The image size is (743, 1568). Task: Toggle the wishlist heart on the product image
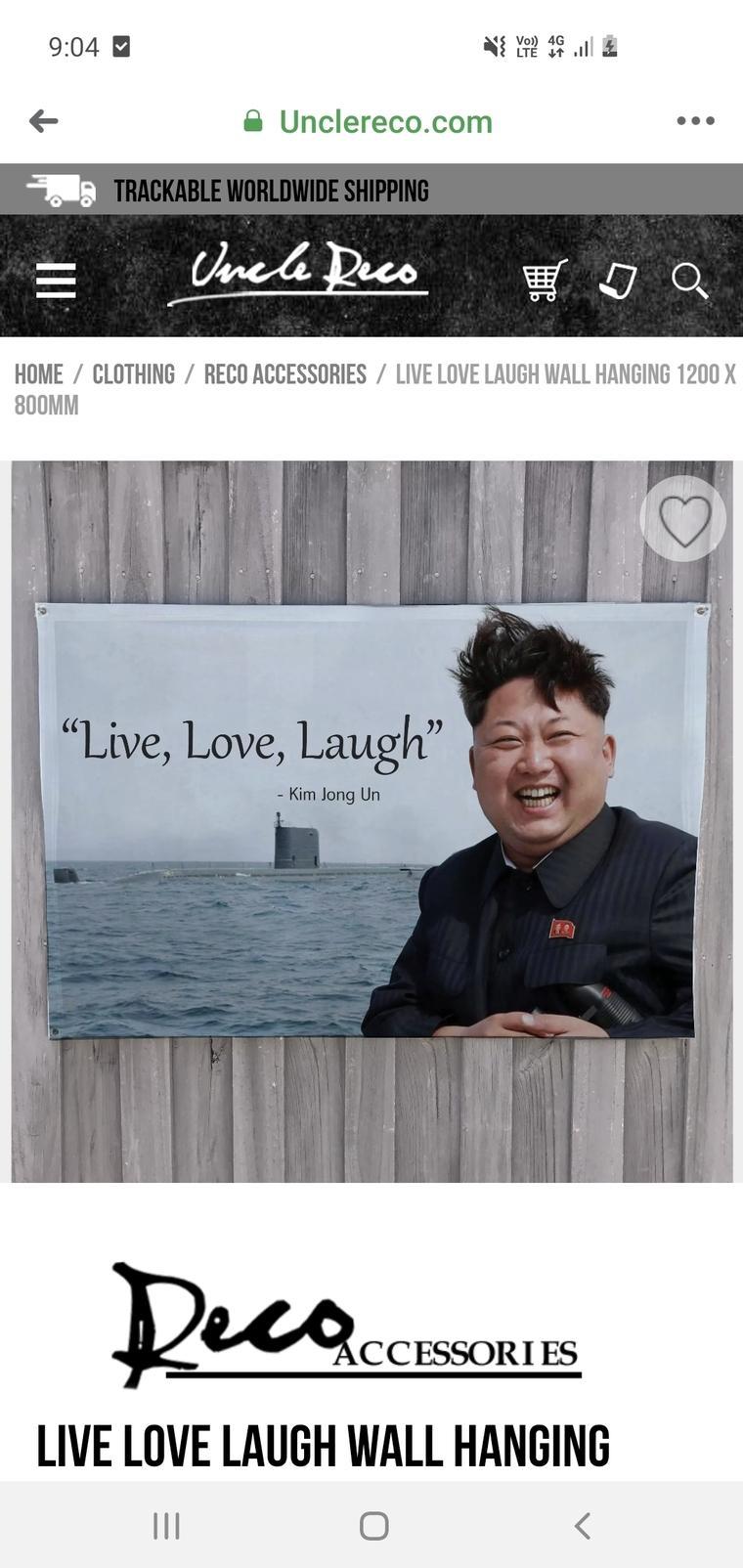click(682, 519)
